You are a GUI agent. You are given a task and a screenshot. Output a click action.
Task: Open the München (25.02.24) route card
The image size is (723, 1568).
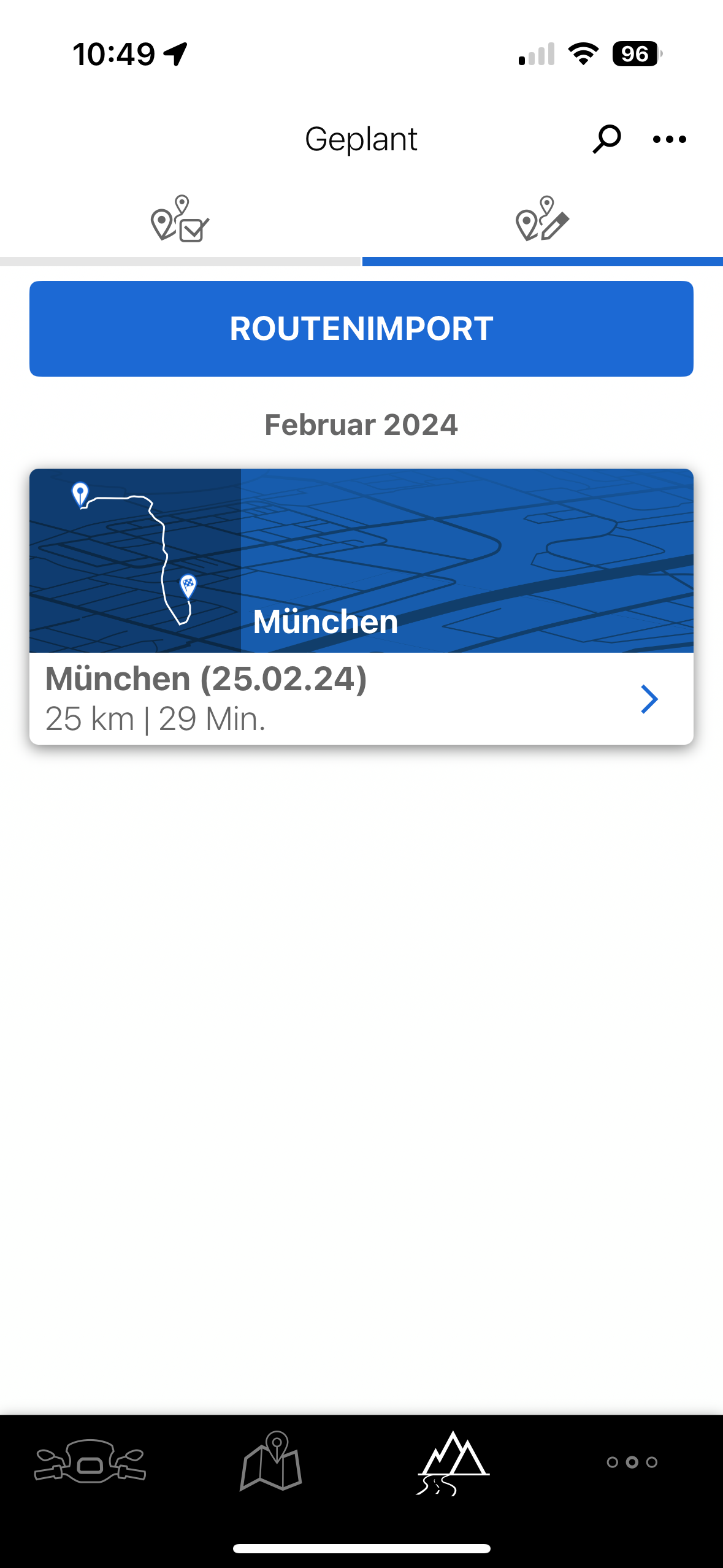[x=361, y=607]
